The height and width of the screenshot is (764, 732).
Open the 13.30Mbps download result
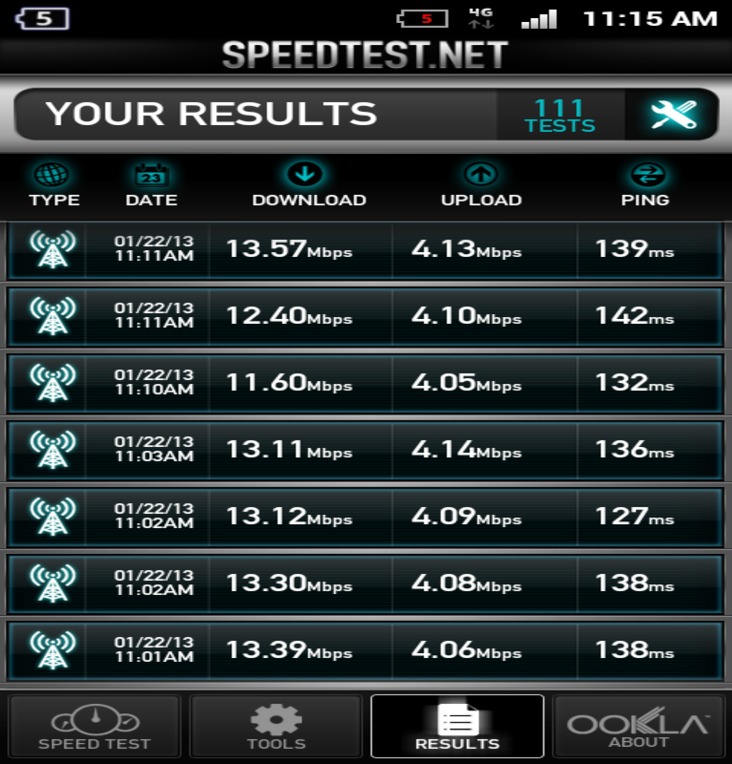366,584
